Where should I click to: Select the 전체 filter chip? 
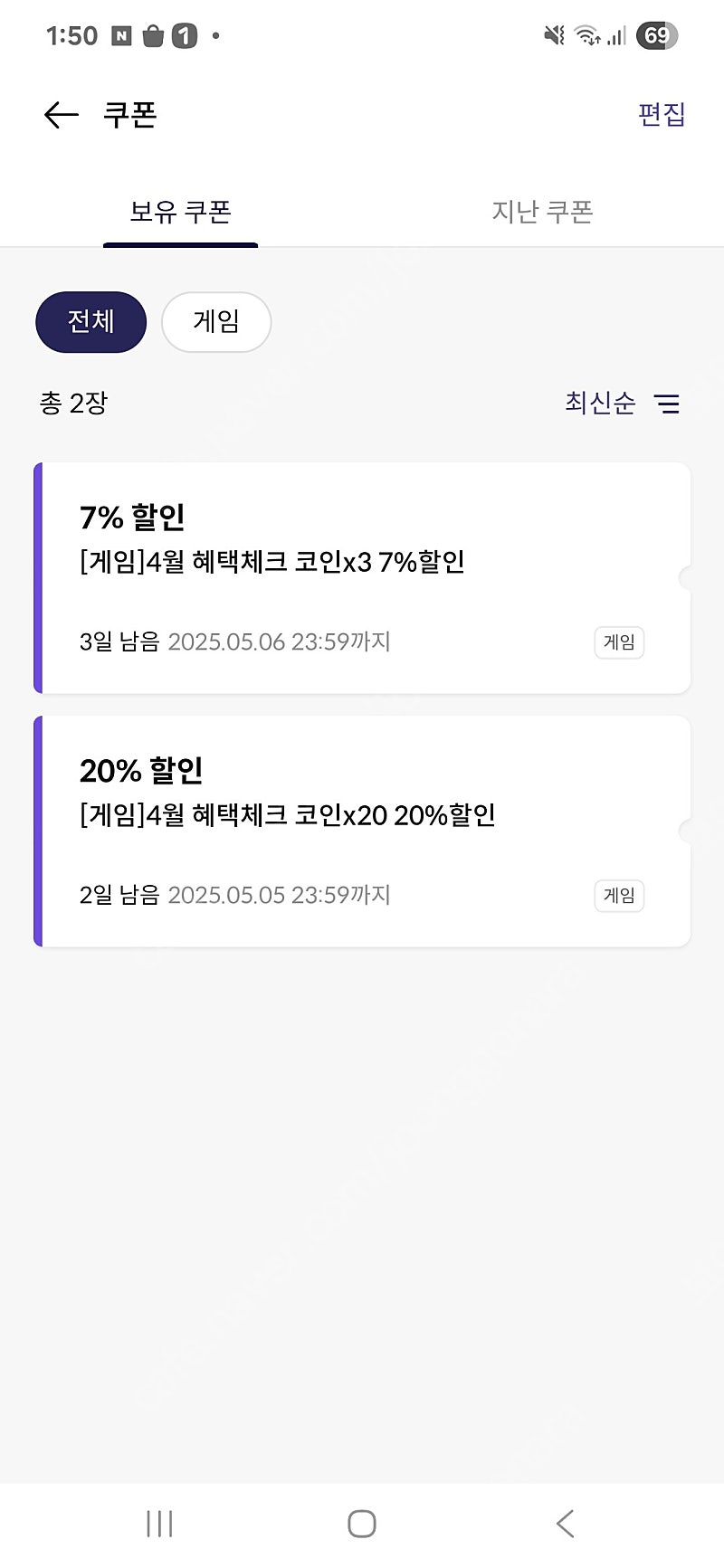pyautogui.click(x=90, y=322)
